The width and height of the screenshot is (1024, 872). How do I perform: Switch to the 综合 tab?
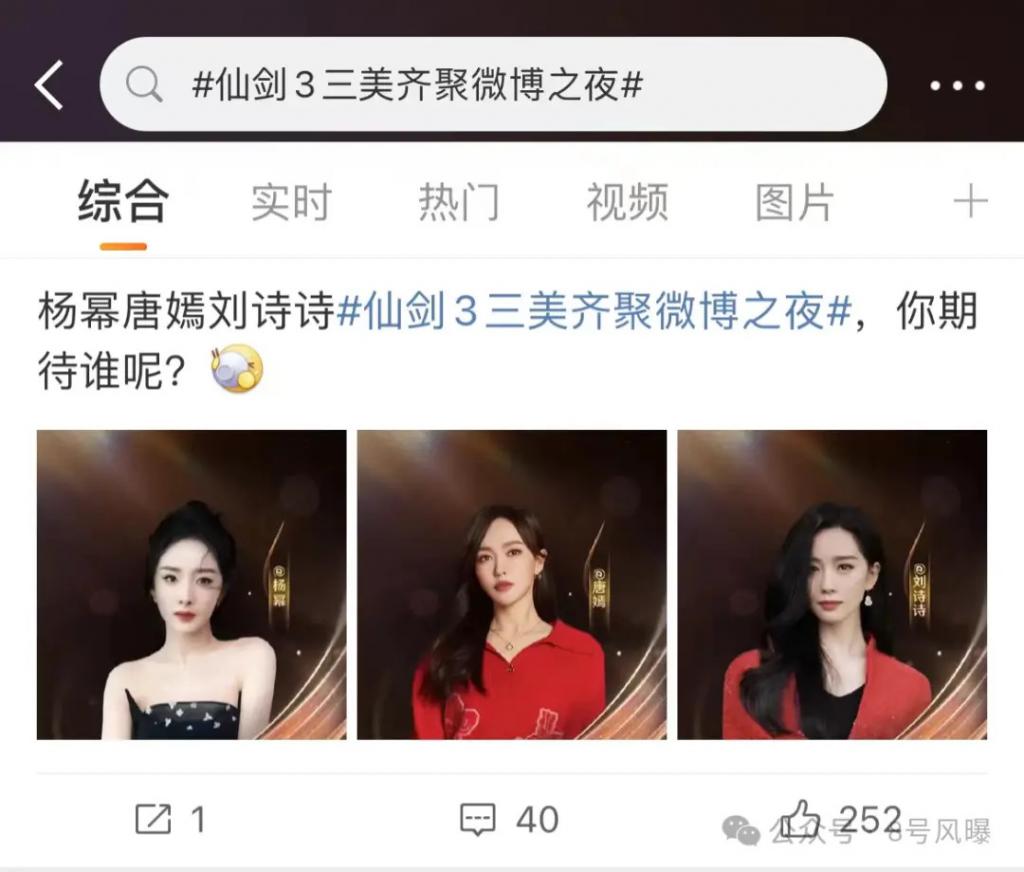[123, 203]
